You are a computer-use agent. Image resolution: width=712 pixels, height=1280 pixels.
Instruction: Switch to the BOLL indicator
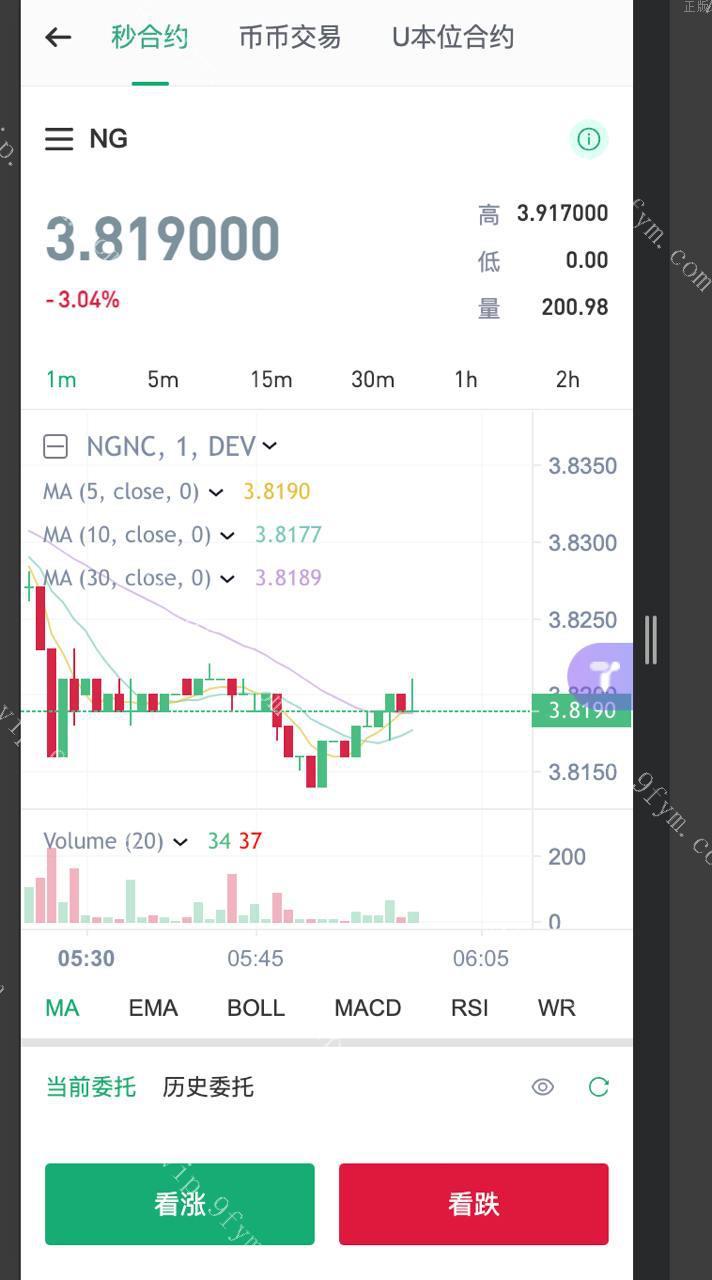click(256, 1008)
